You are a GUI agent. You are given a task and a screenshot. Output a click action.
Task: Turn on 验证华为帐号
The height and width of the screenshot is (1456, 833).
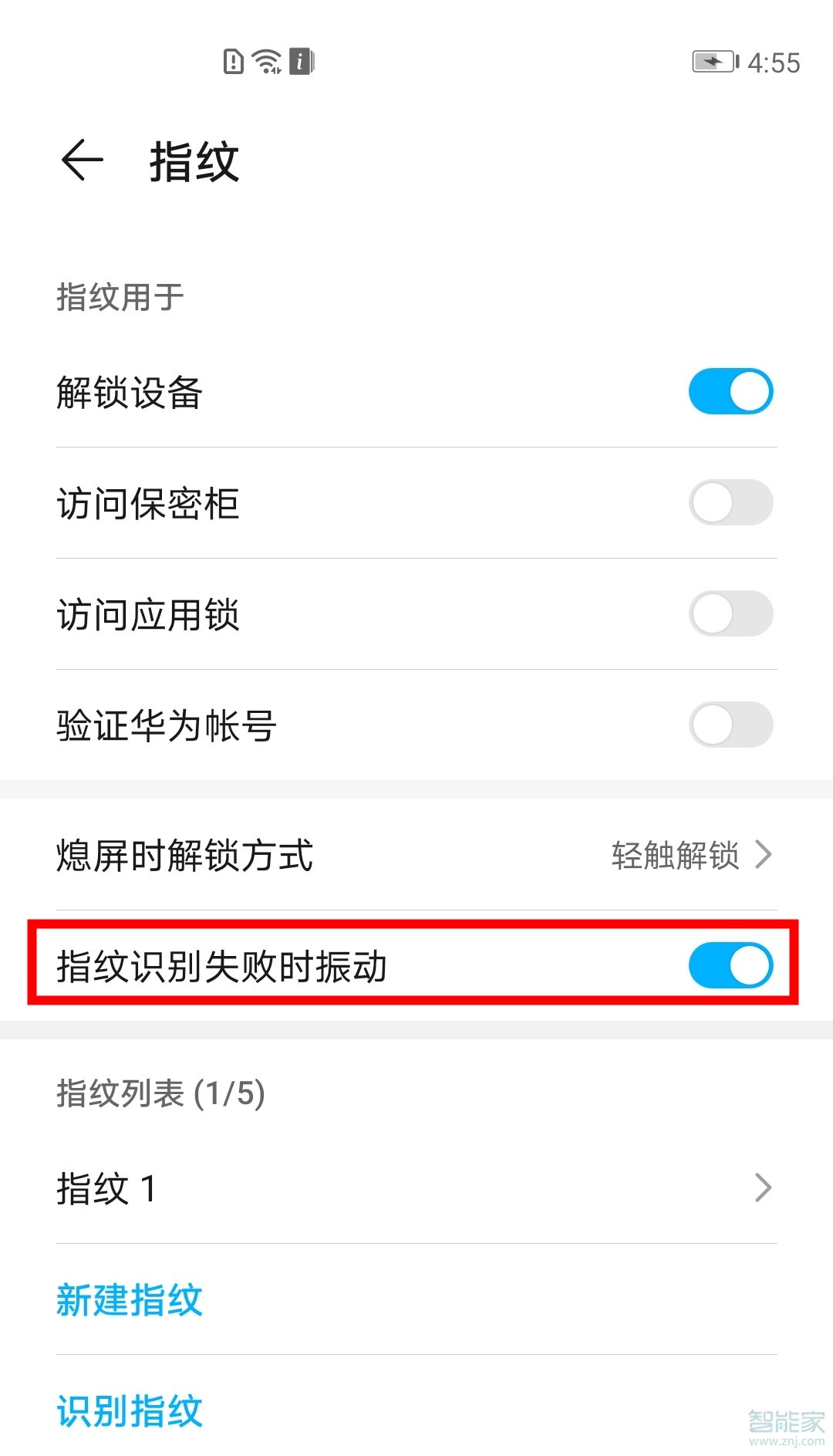(730, 725)
